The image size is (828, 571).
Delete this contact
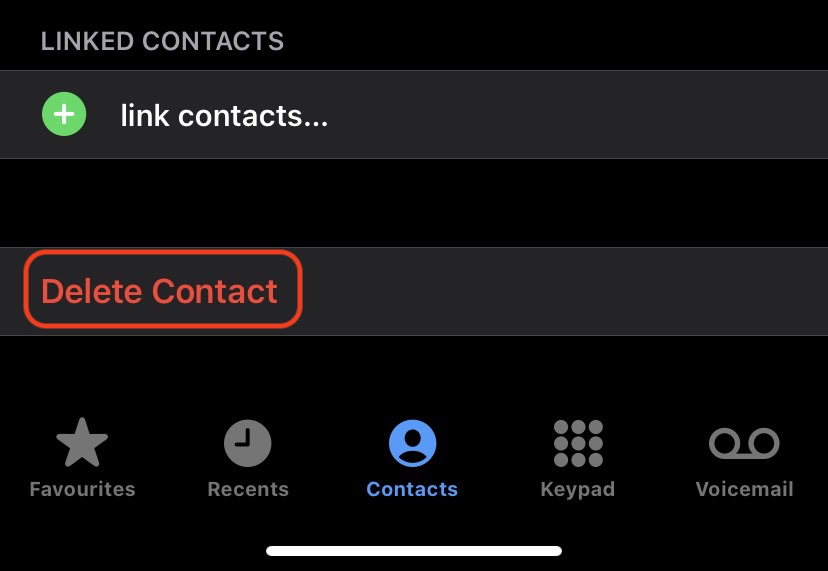(160, 291)
